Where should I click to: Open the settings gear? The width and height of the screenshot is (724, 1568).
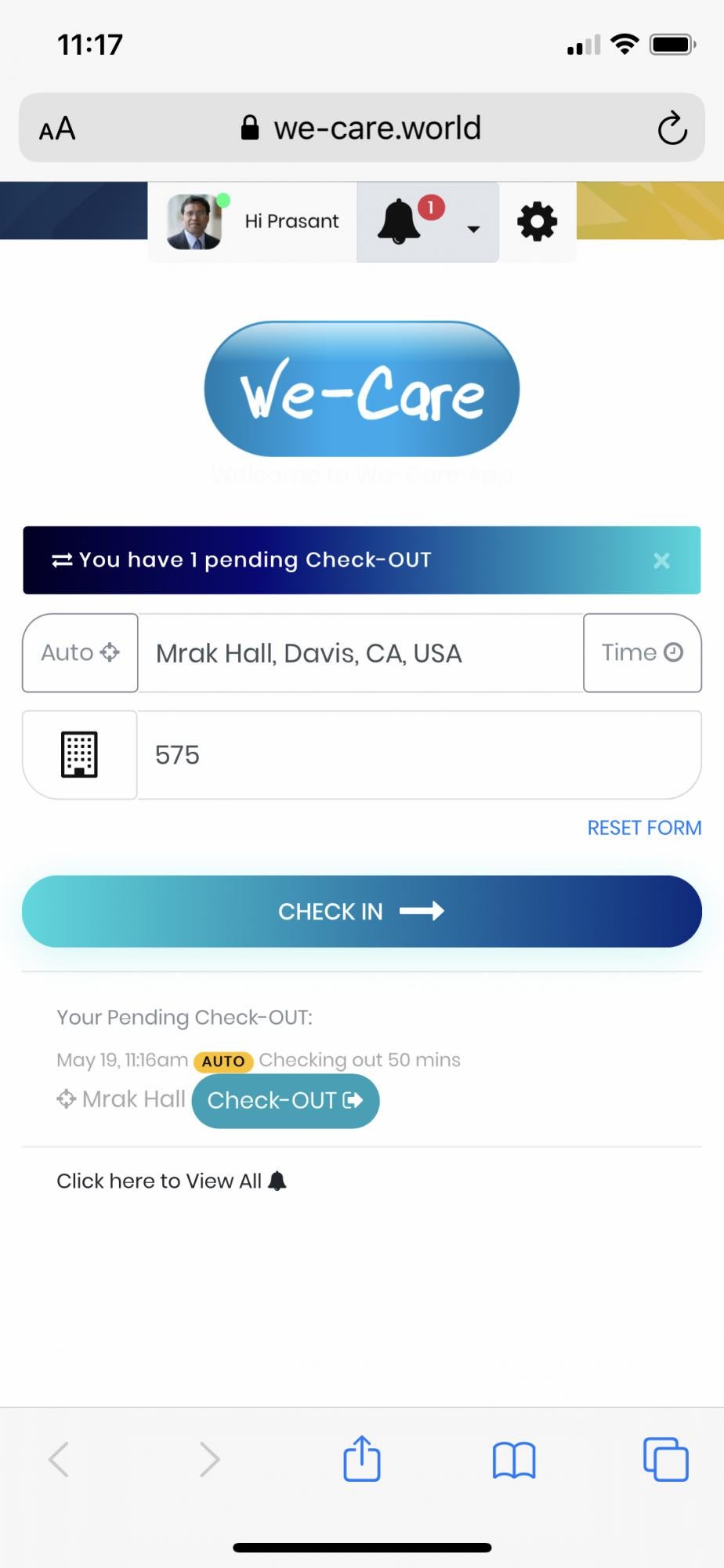[537, 222]
